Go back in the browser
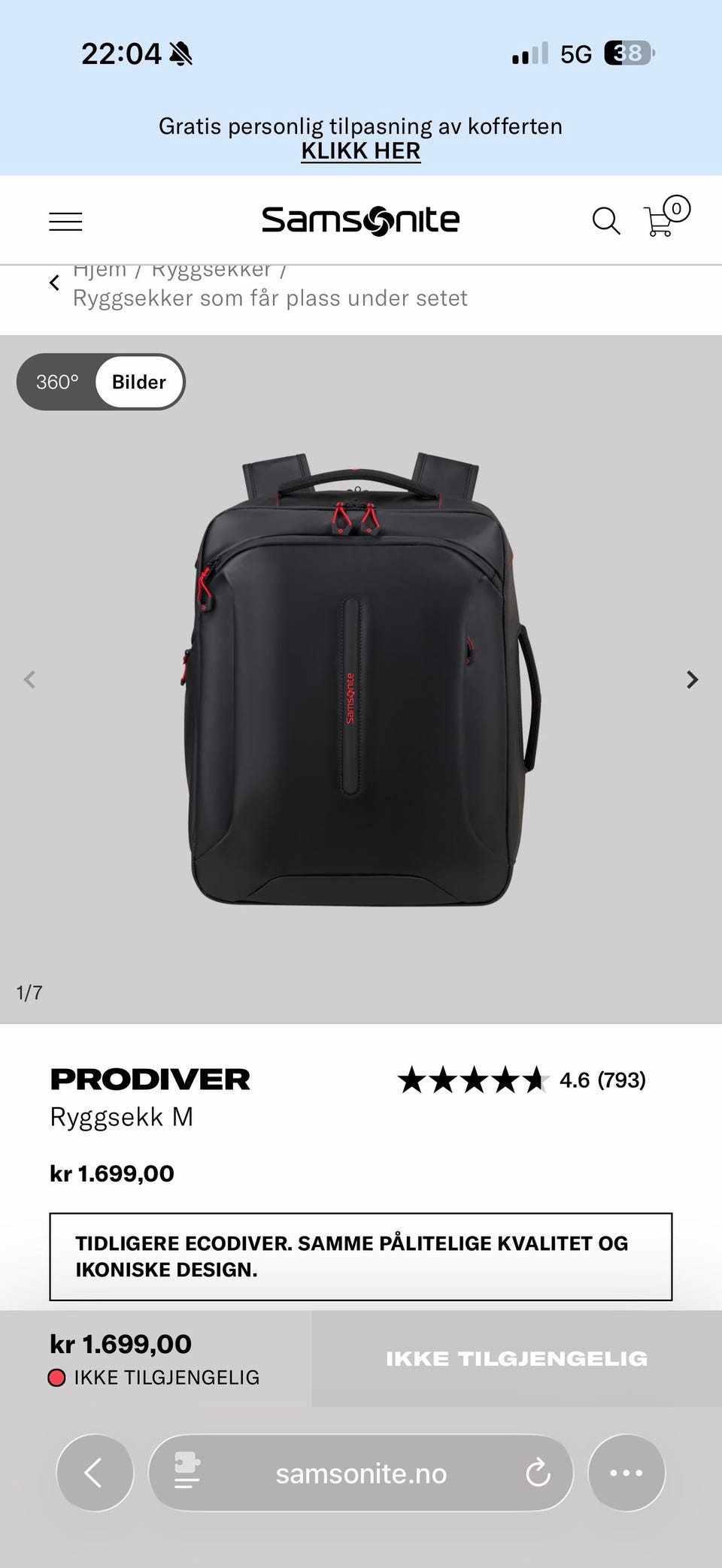The image size is (722, 1568). tap(95, 1473)
